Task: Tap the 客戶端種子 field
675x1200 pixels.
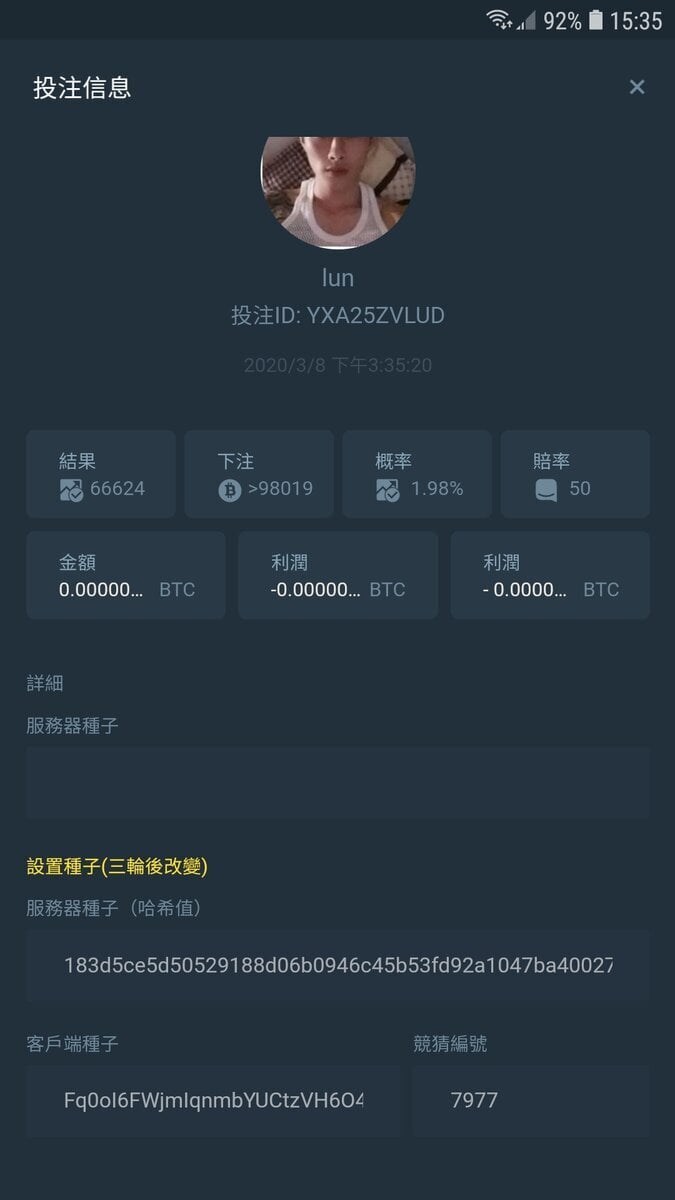Action: 213,1100
